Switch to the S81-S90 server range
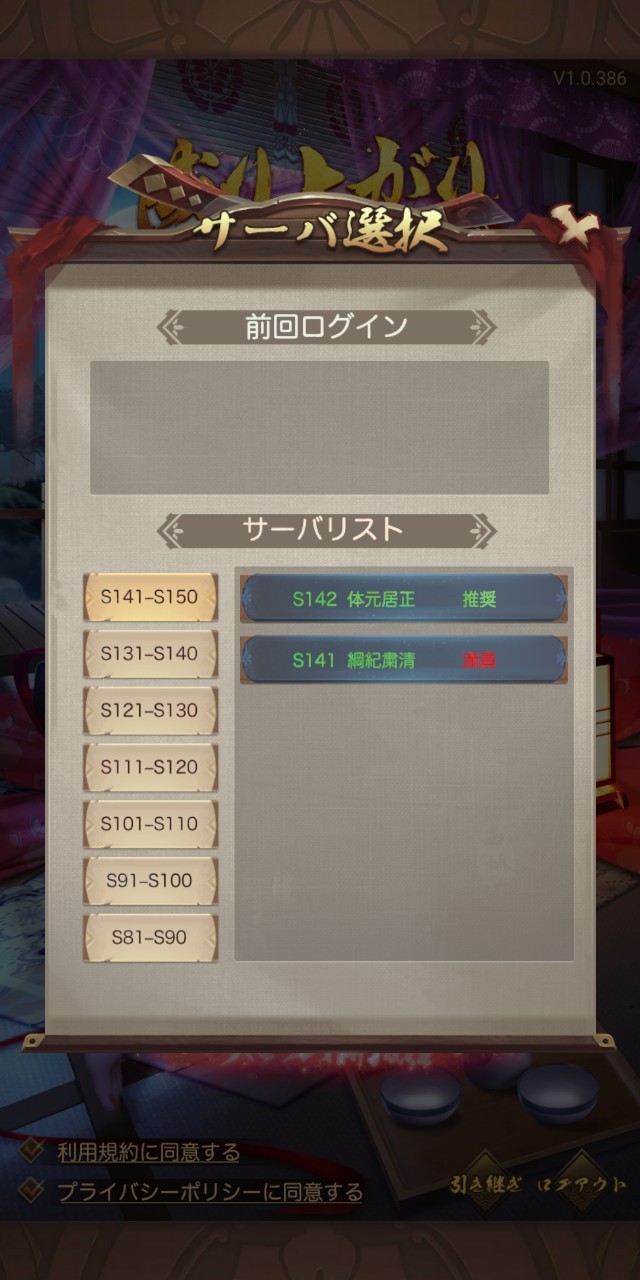Viewport: 640px width, 1280px height. tap(150, 938)
